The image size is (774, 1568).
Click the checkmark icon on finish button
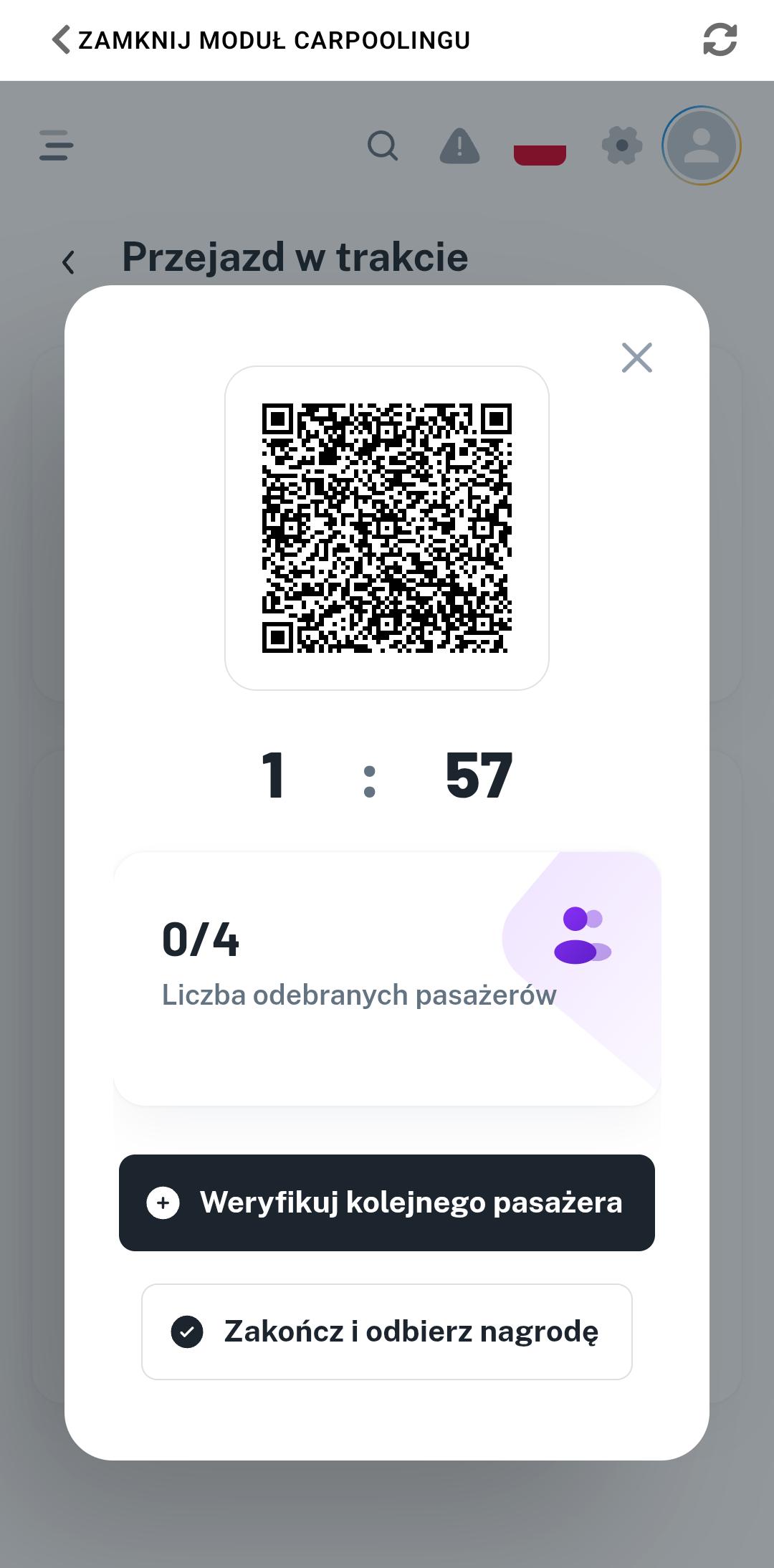[x=188, y=1332]
